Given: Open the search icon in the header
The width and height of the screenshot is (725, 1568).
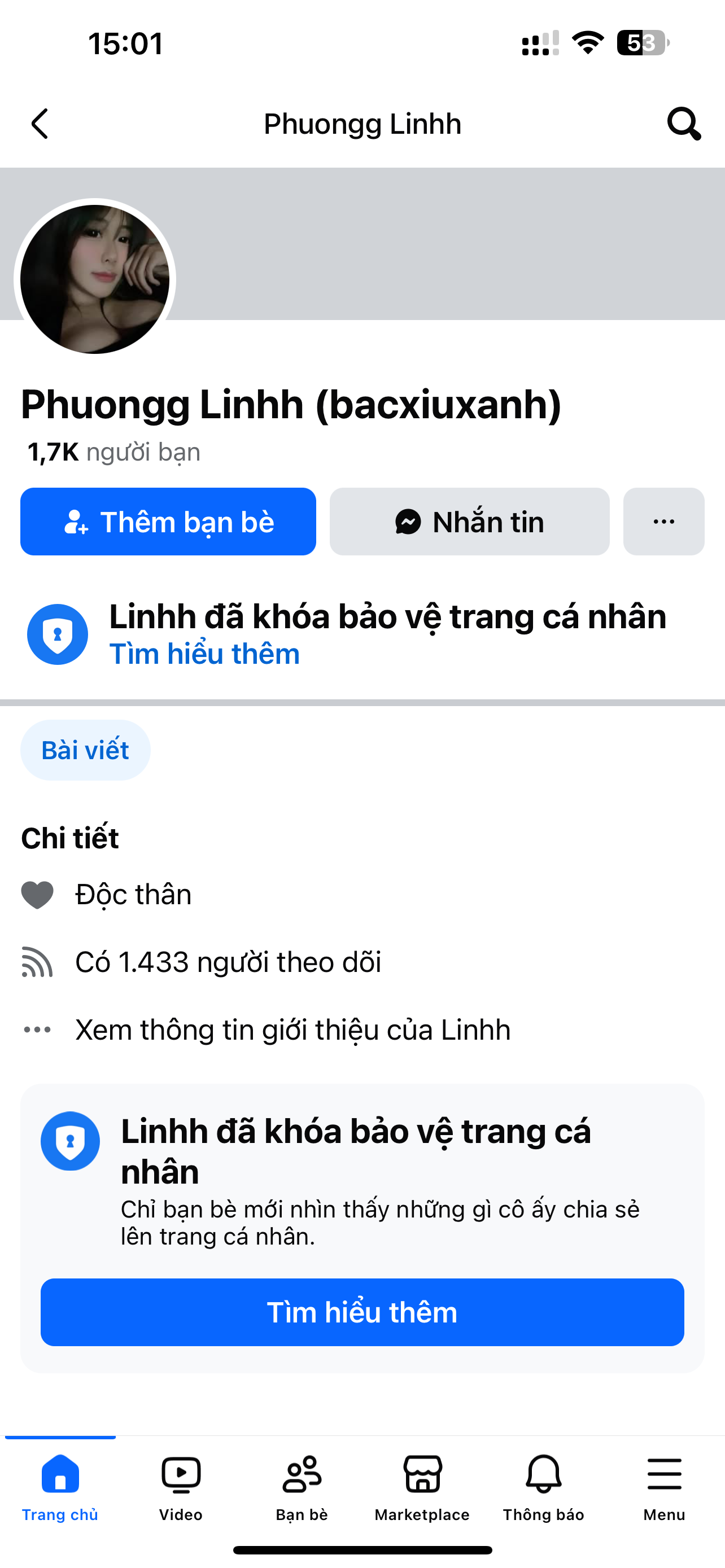Looking at the screenshot, I should tap(684, 124).
